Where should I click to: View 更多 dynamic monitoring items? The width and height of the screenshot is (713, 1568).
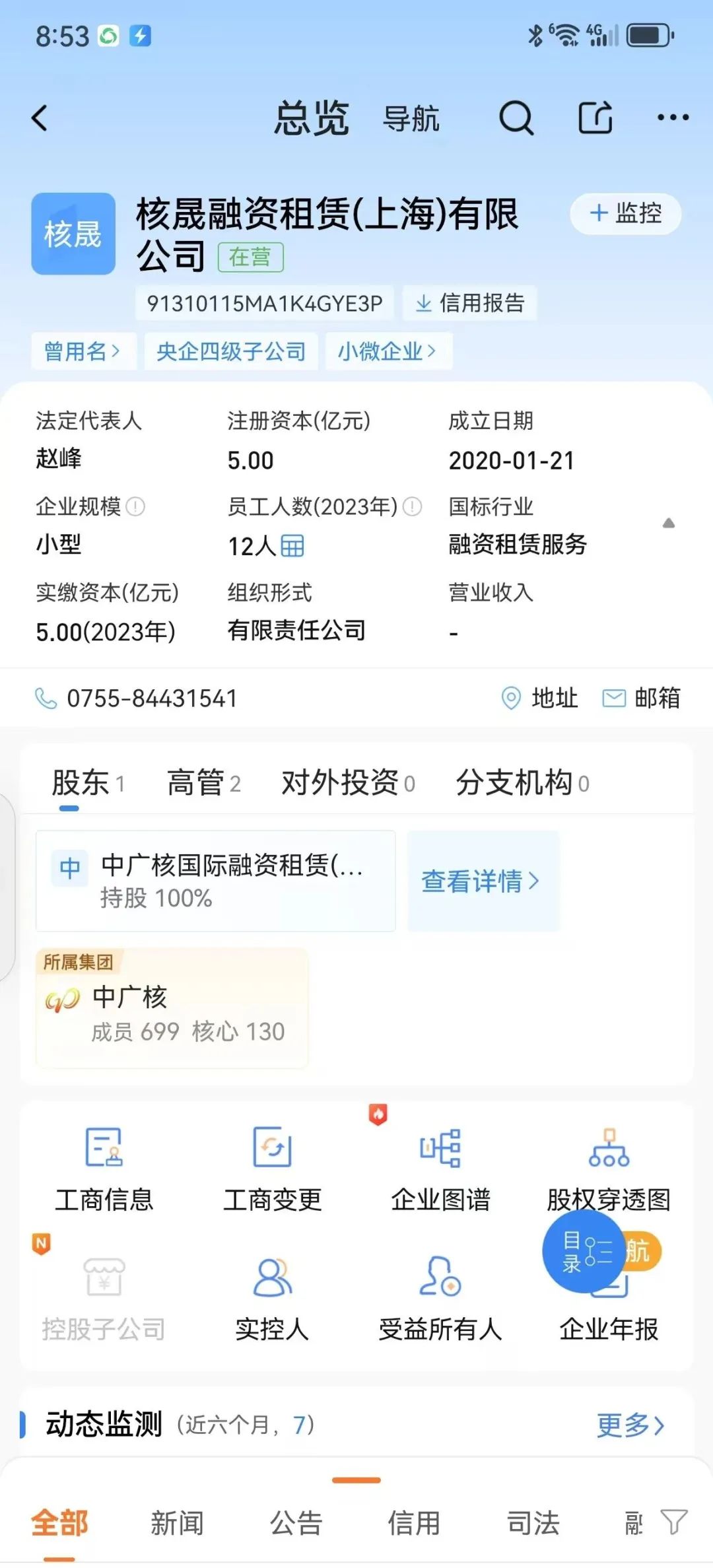point(630,1425)
